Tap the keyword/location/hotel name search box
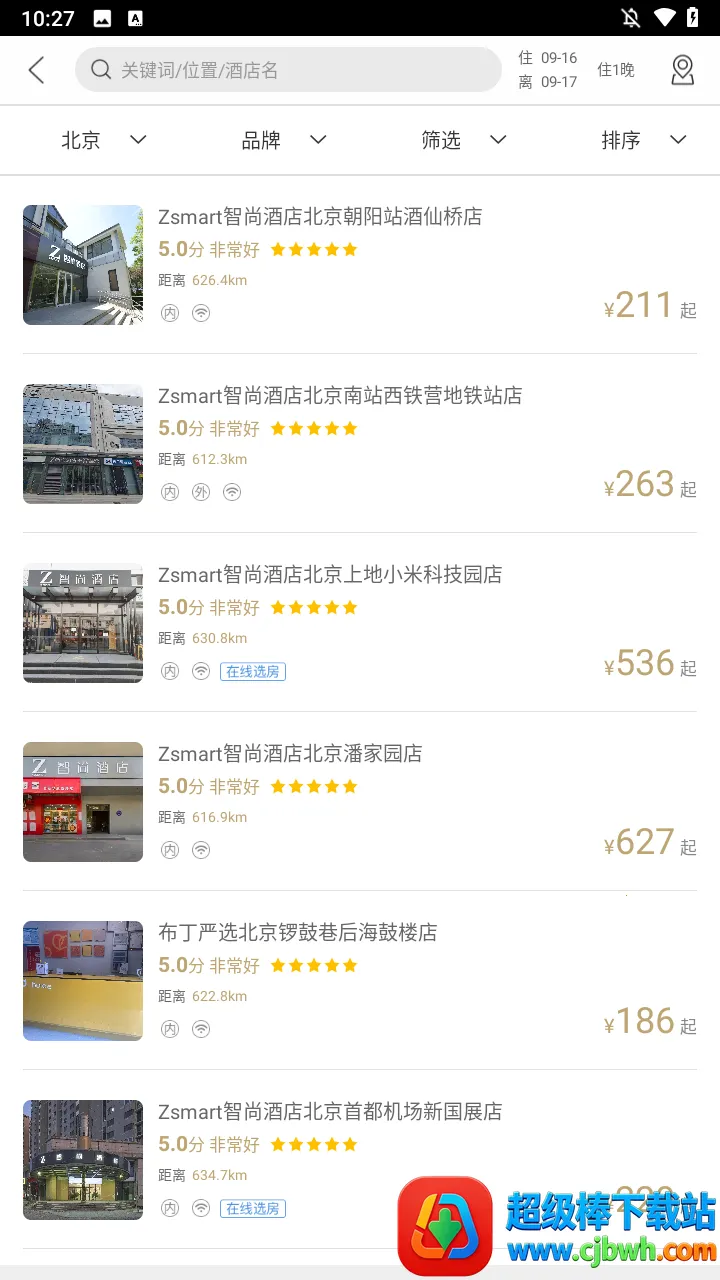The image size is (720, 1280). coord(288,70)
